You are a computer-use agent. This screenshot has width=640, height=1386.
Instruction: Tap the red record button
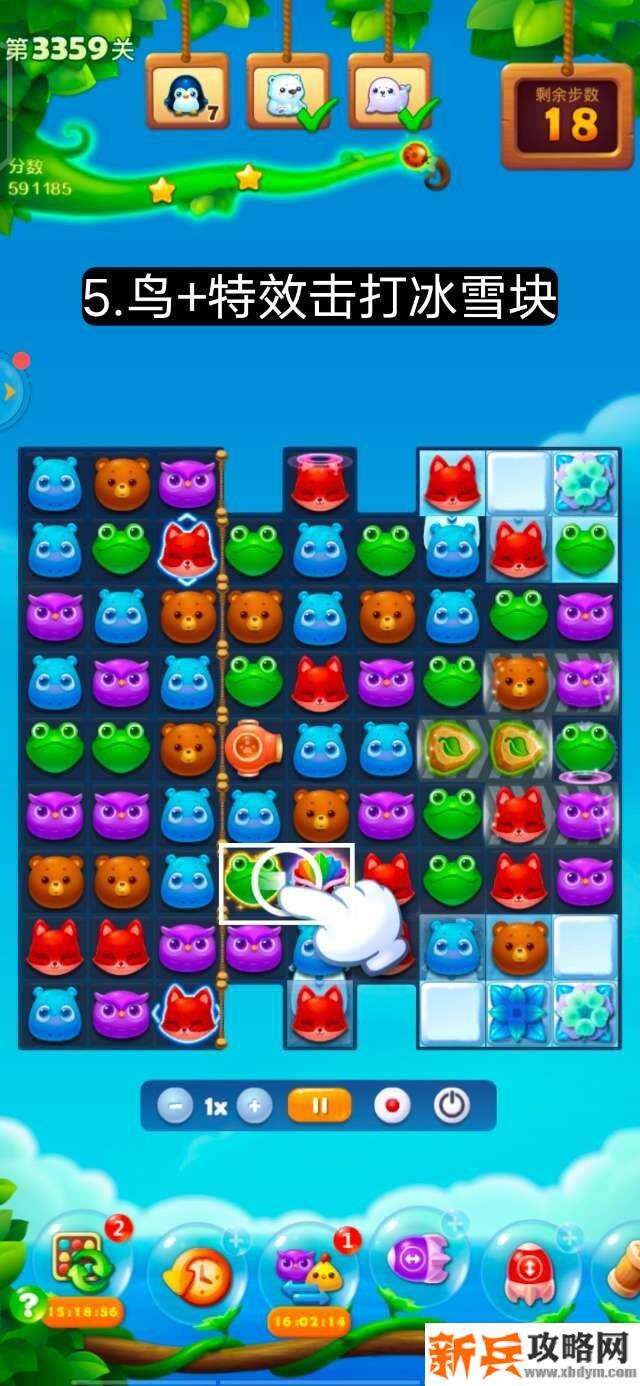click(x=391, y=1106)
